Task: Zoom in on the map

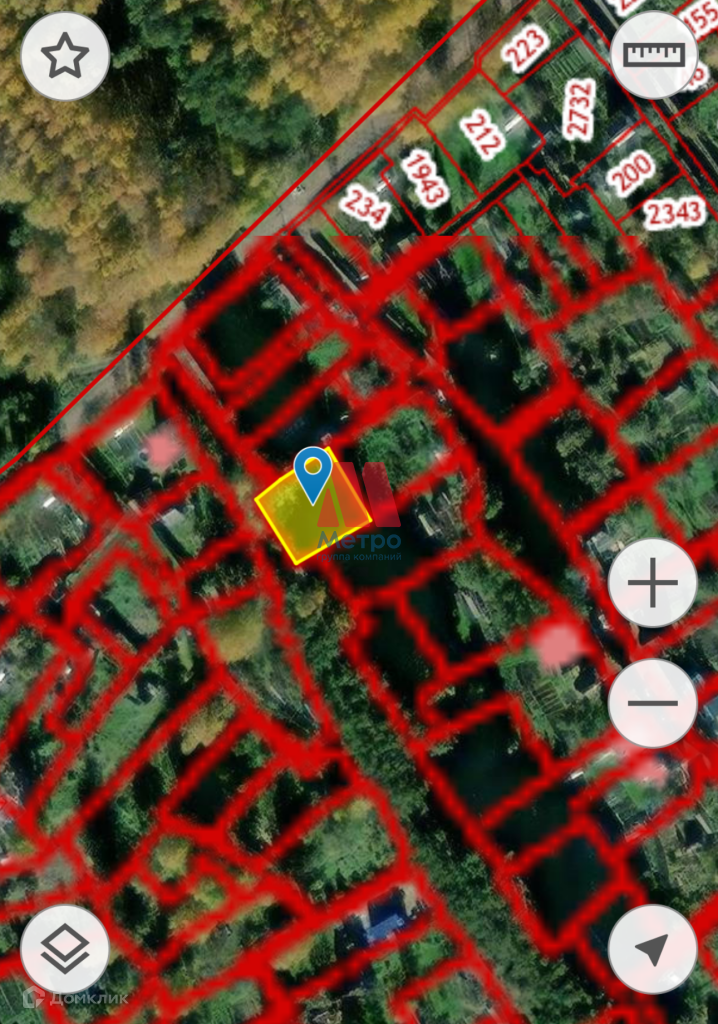Action: (652, 584)
